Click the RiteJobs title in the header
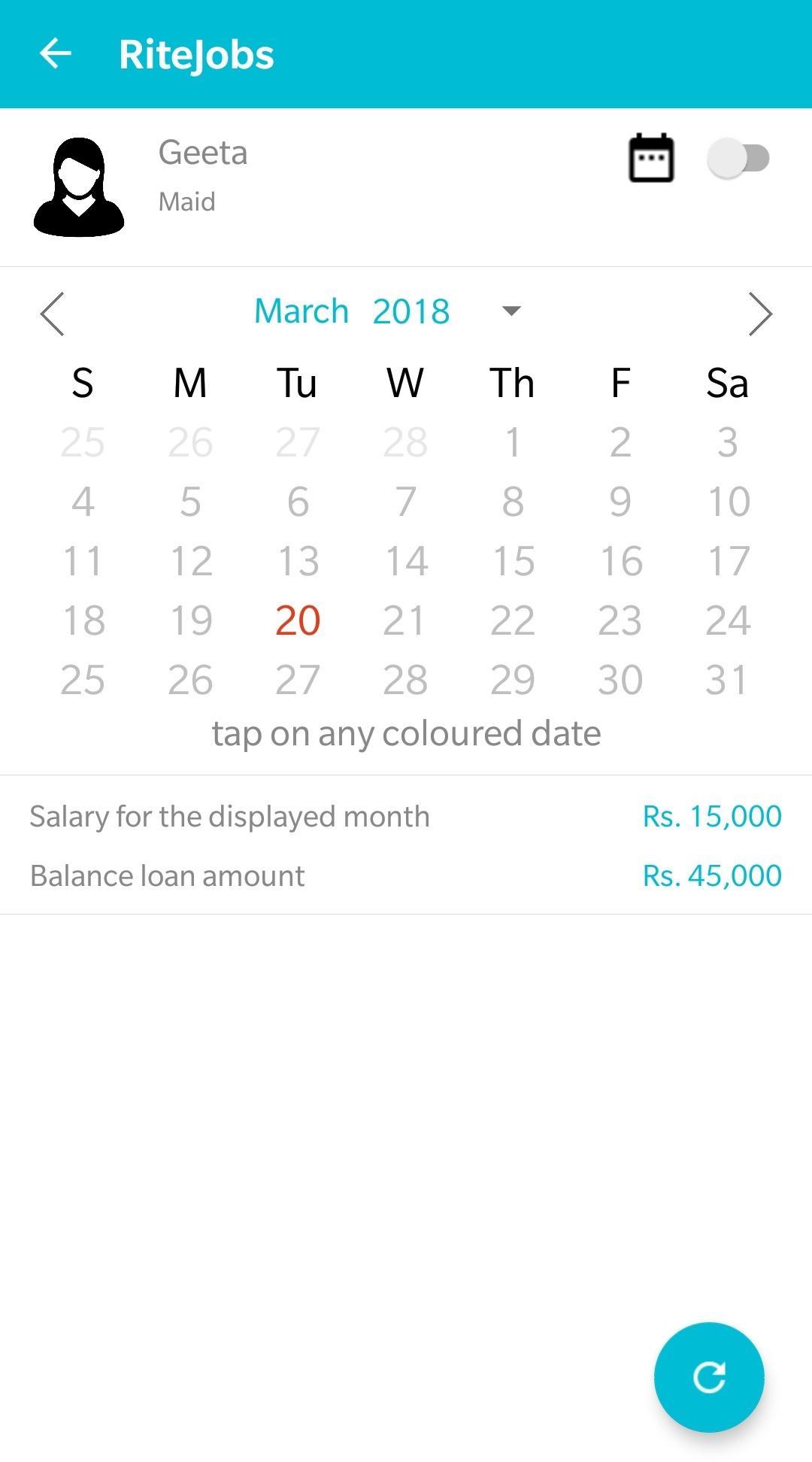 click(x=196, y=53)
